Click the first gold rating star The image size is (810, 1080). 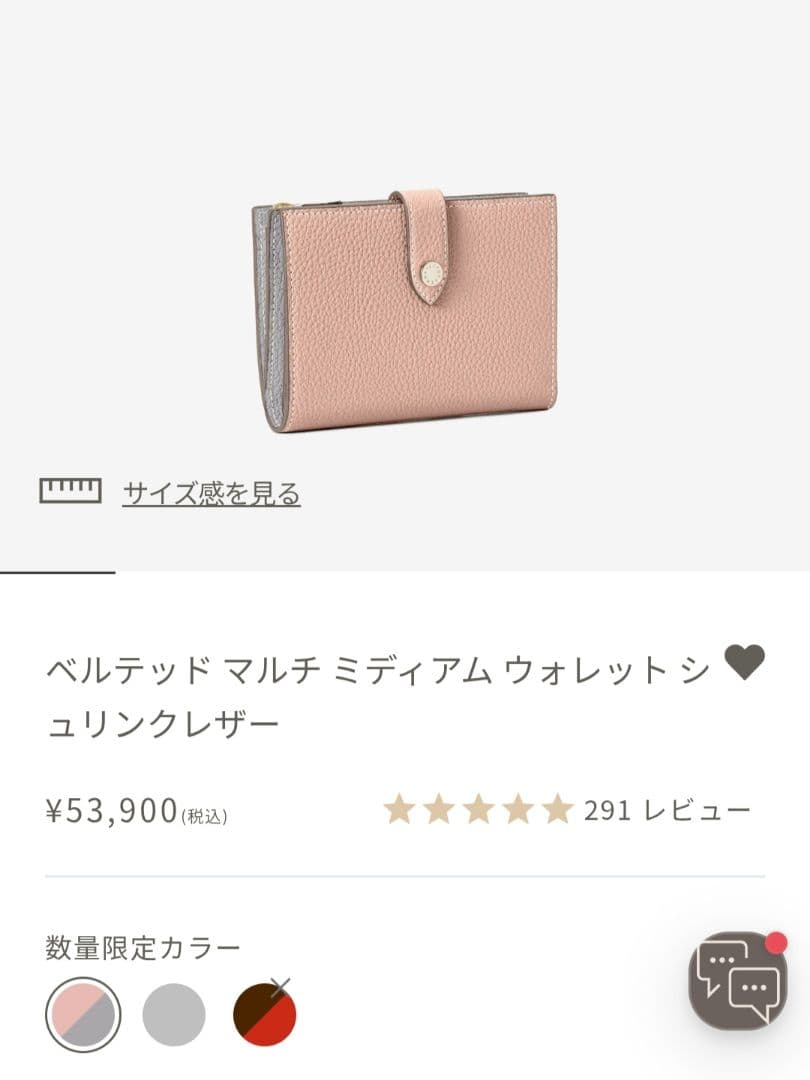click(x=401, y=805)
